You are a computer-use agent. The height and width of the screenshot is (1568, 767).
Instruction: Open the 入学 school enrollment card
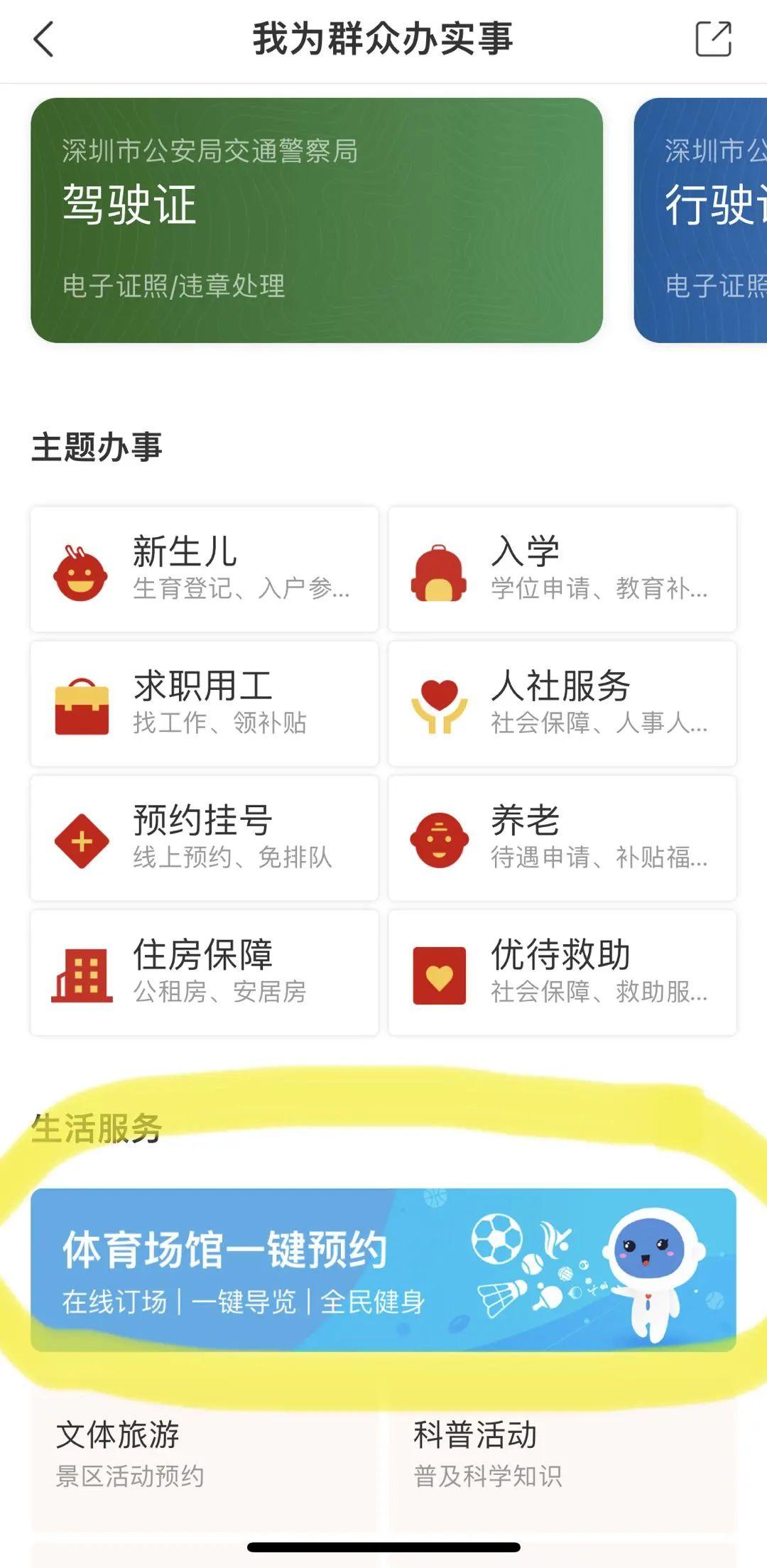tap(562, 569)
